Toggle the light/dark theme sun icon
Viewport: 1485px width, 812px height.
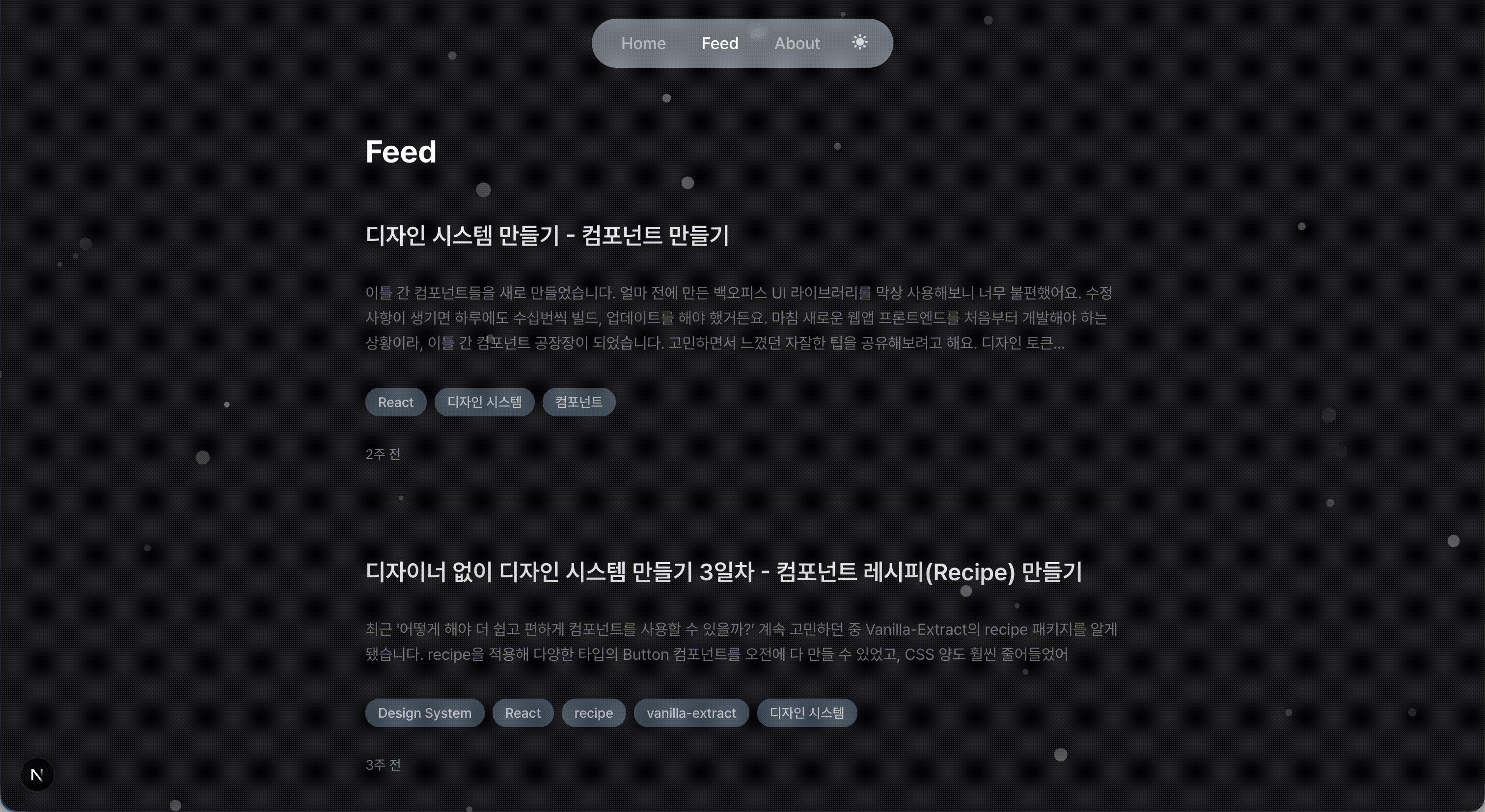859,42
